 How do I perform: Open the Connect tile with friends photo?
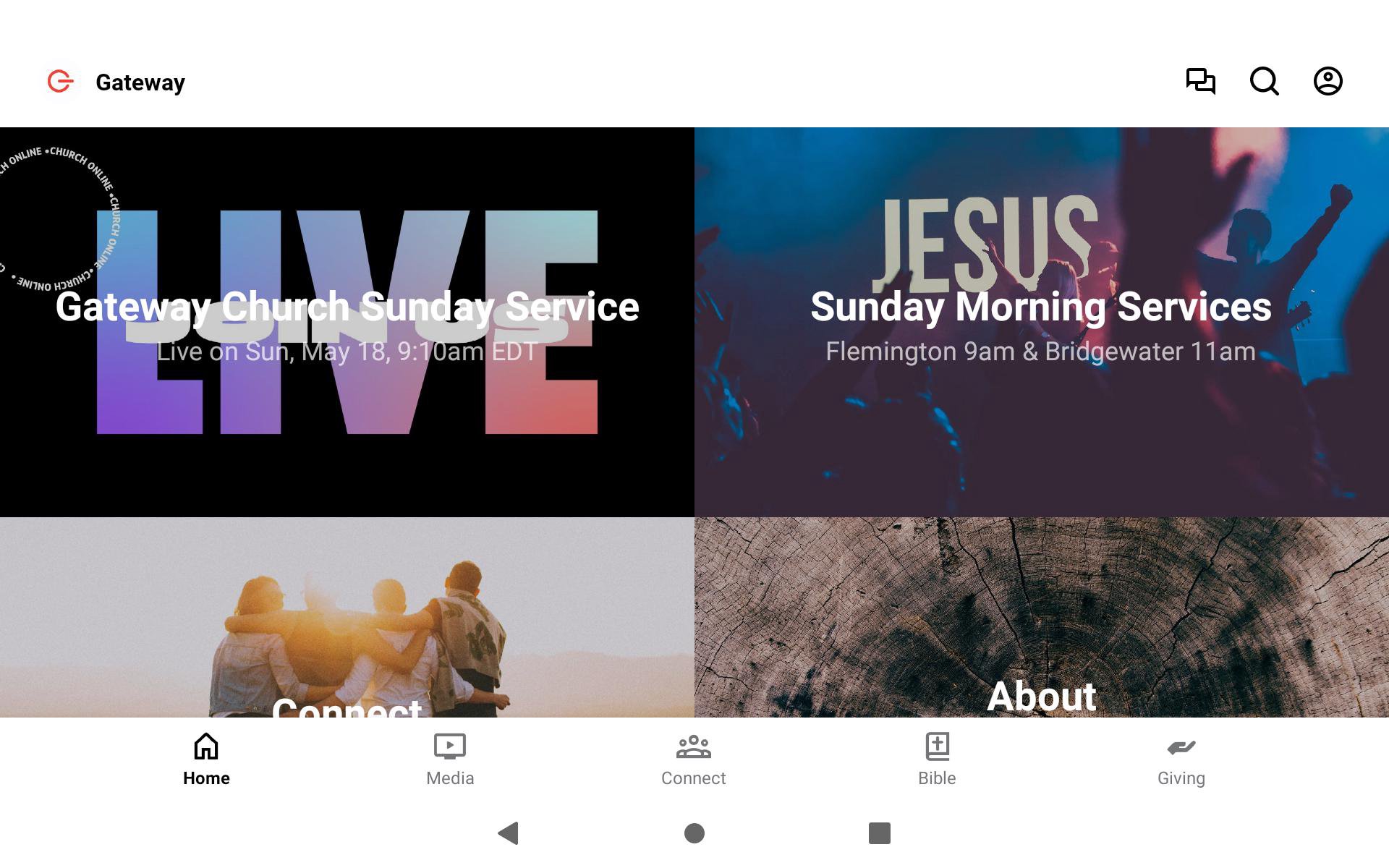pyautogui.click(x=347, y=617)
